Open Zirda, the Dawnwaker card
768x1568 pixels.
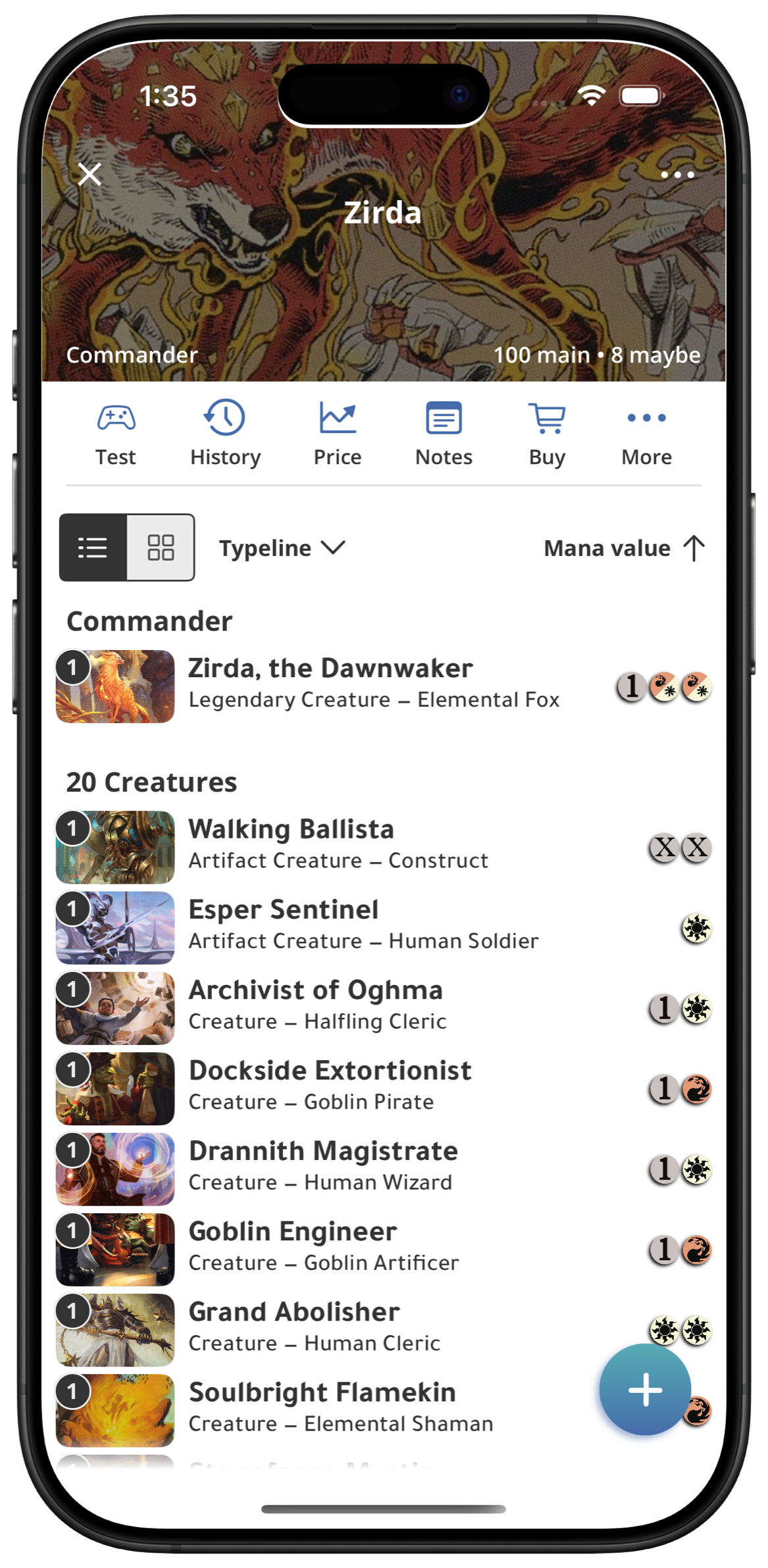329,684
